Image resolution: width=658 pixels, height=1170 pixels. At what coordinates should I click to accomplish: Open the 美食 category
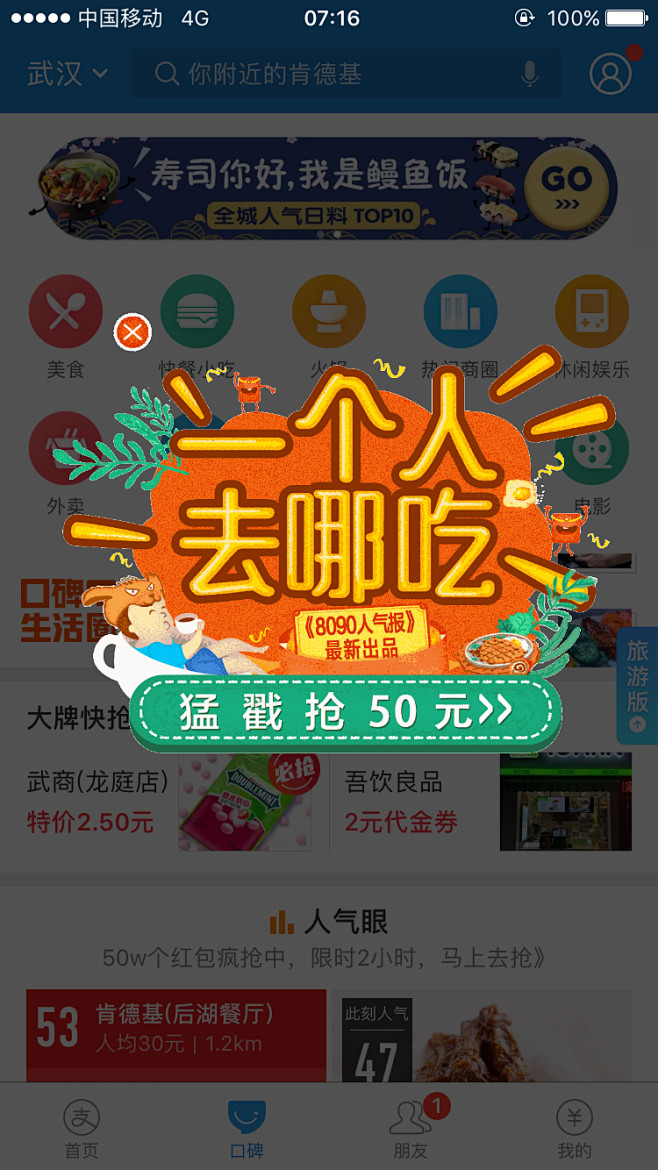(x=66, y=327)
